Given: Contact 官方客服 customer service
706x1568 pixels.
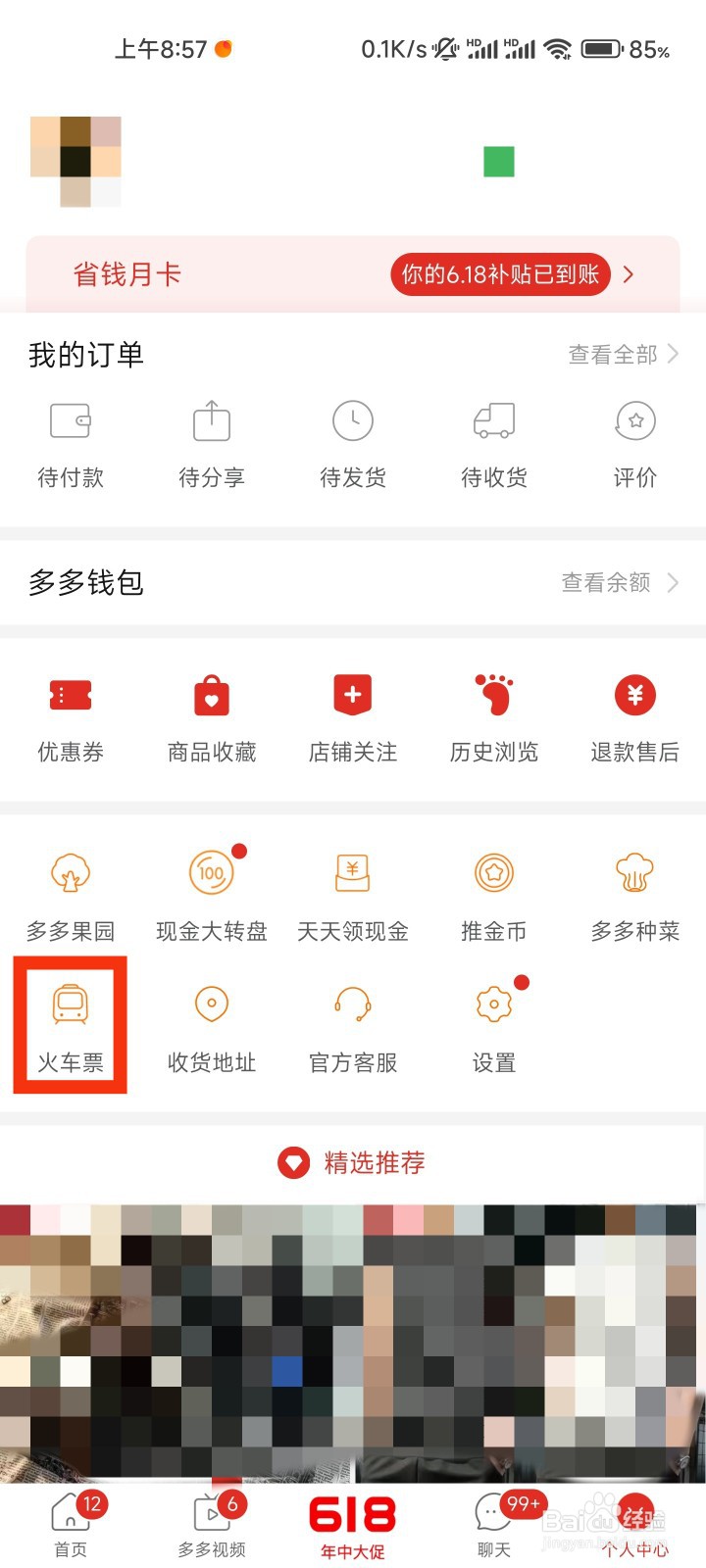Looking at the screenshot, I should 353,1027.
